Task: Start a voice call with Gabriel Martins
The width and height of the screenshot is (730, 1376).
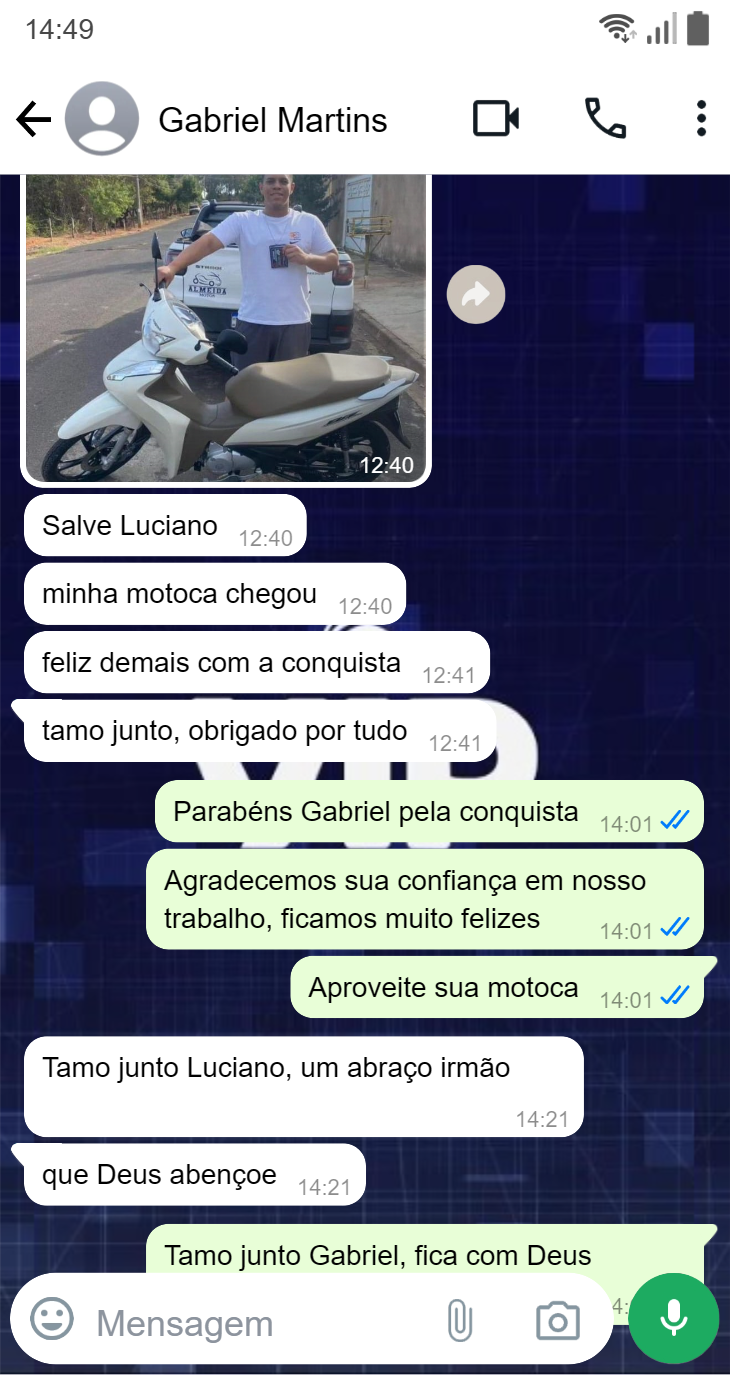Action: click(605, 119)
